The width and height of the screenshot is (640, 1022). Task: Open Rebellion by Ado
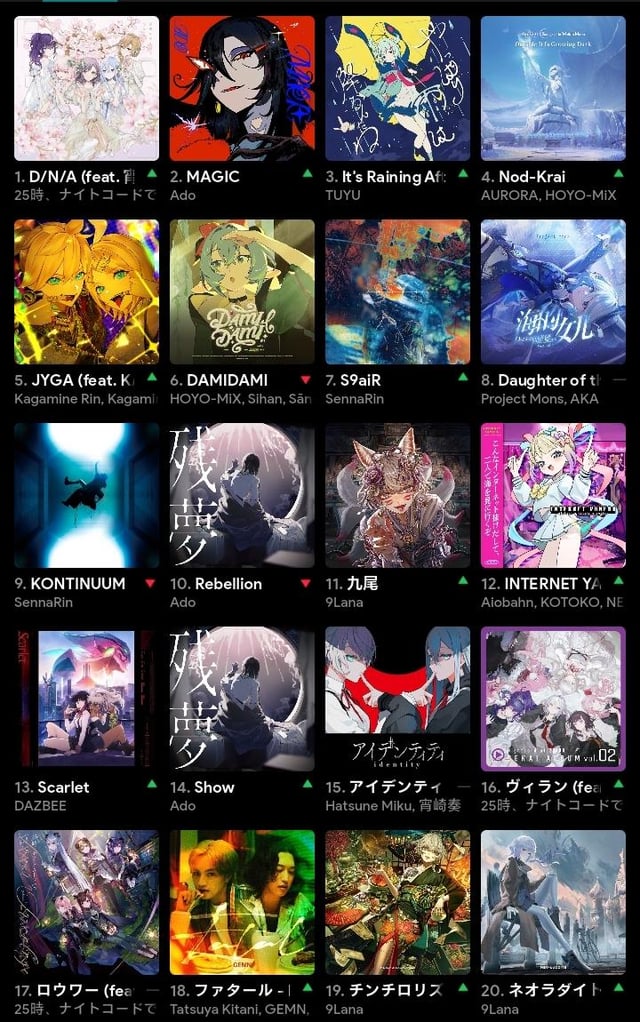pyautogui.click(x=242, y=495)
